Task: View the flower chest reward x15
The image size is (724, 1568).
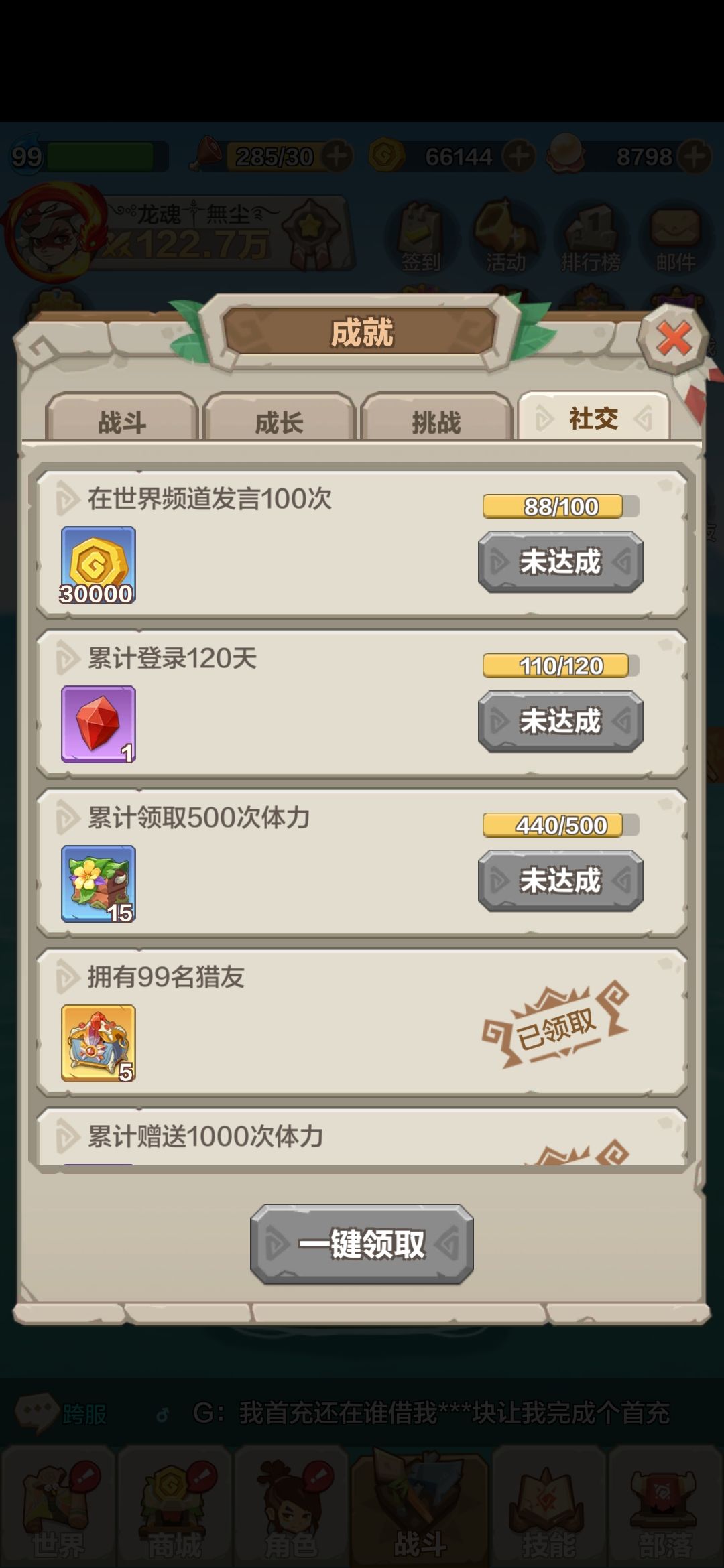Action: click(x=99, y=884)
